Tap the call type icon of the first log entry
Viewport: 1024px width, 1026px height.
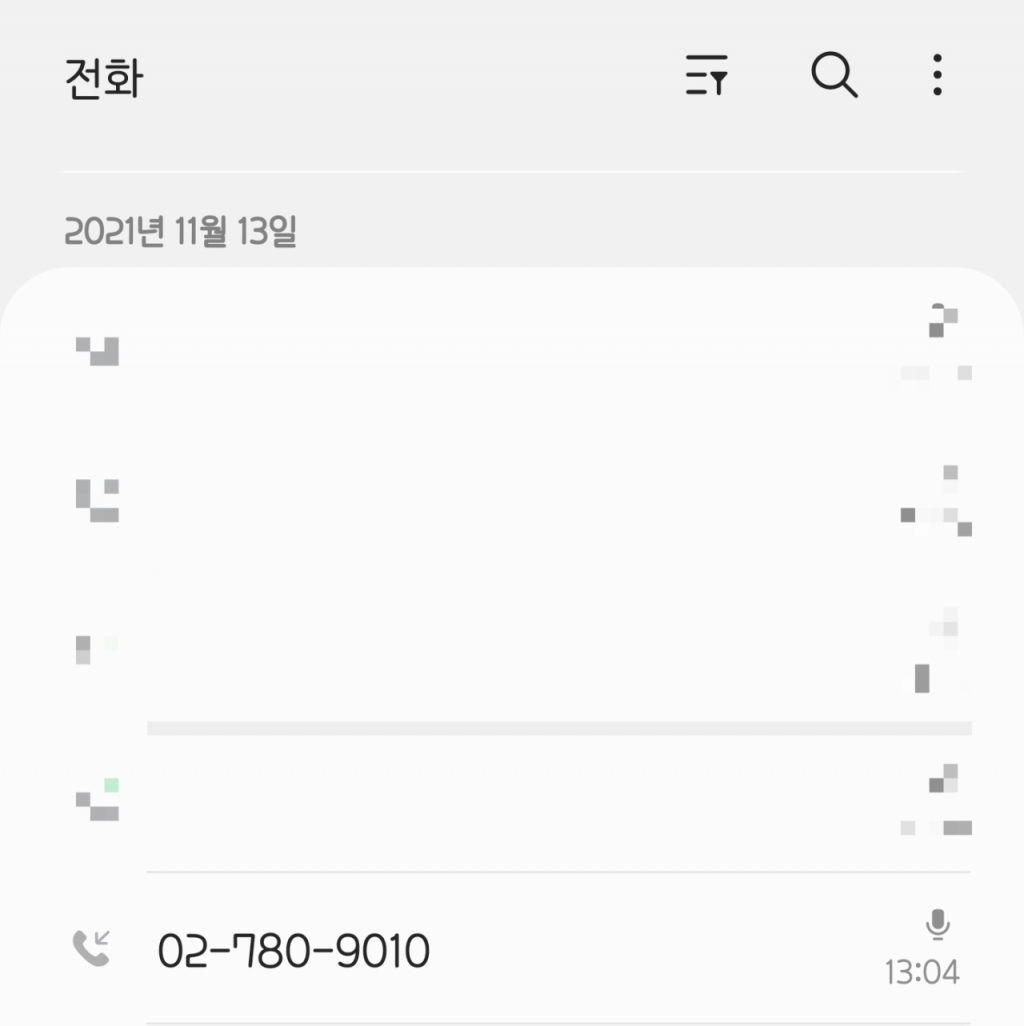[x=95, y=352]
